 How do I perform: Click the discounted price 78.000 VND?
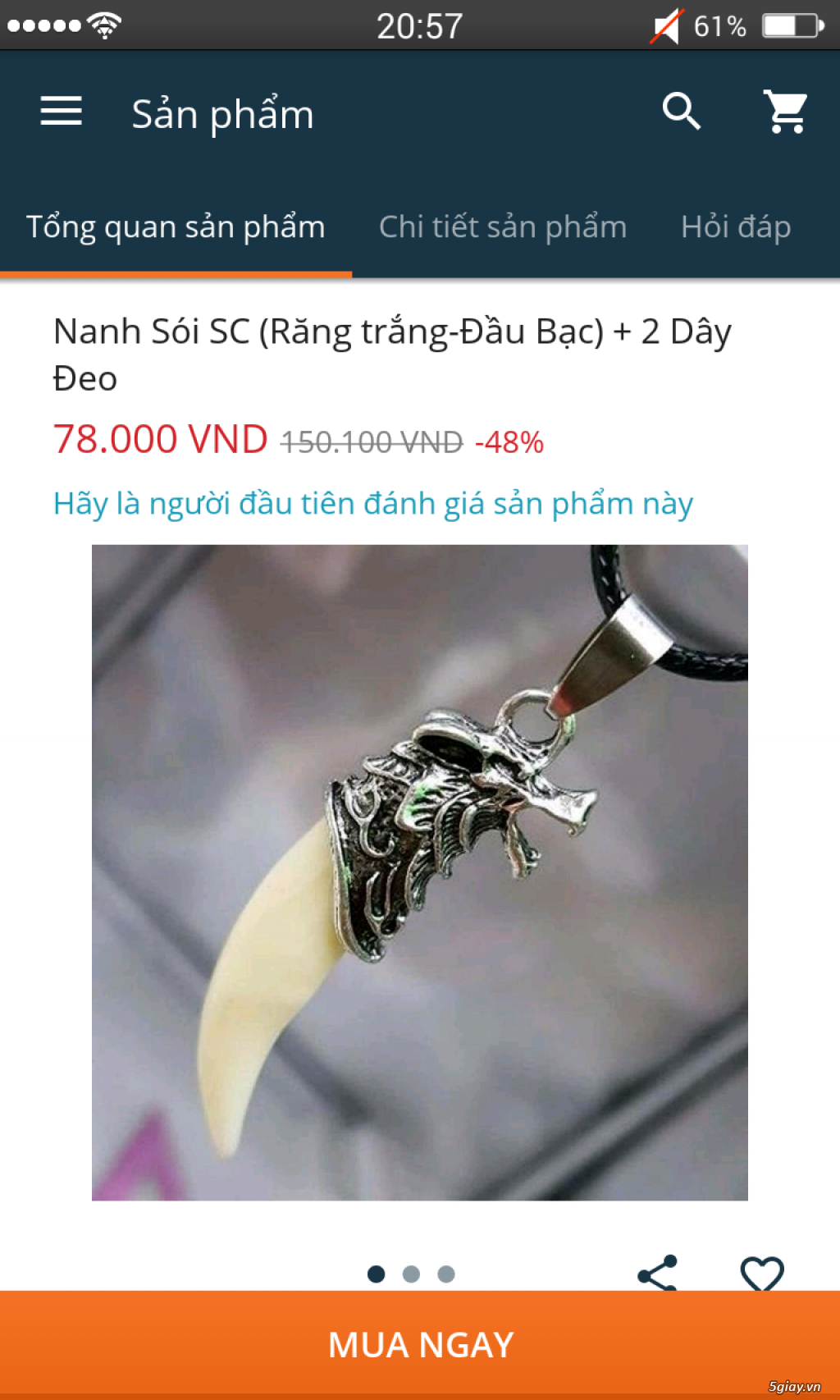coord(158,440)
